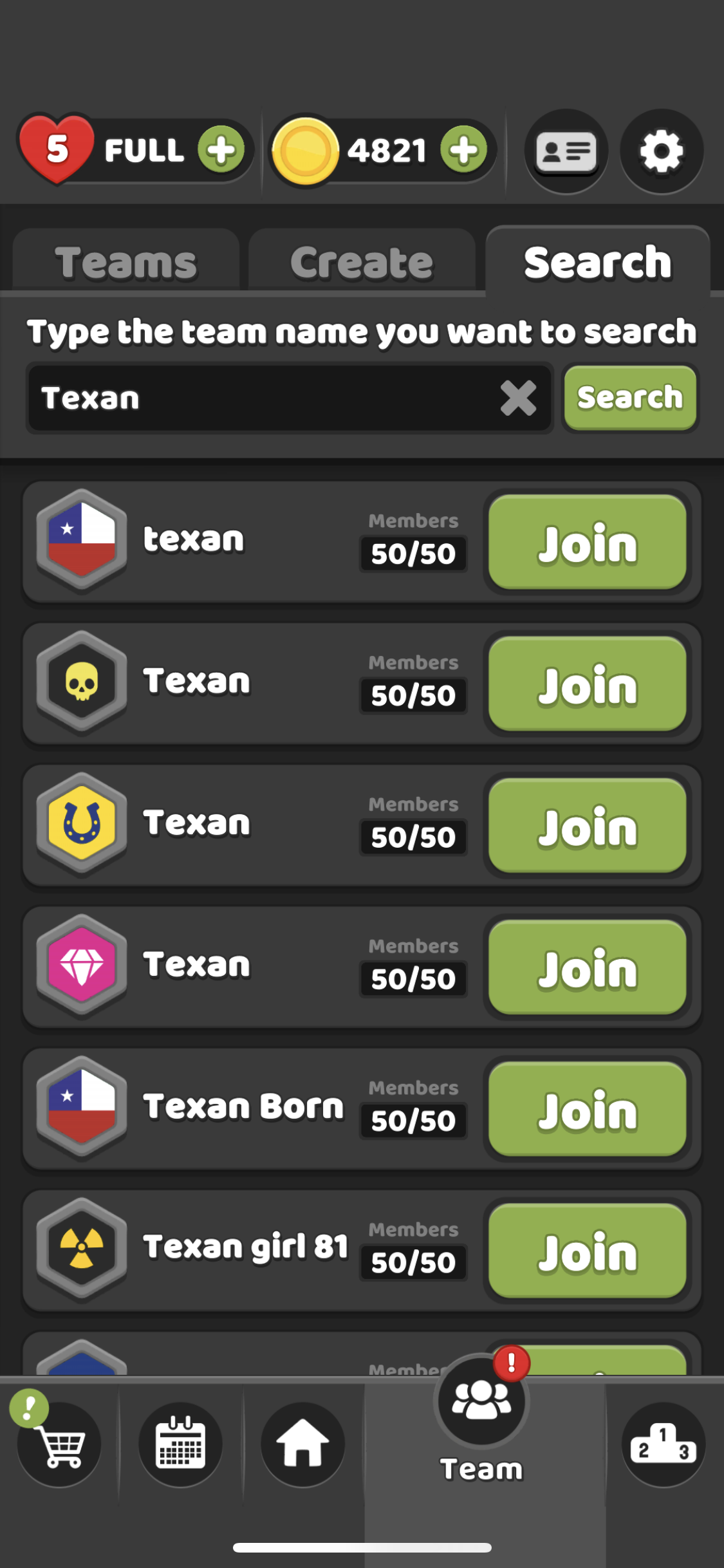Join the lowercase texan team
This screenshot has width=724, height=1568.
pos(587,543)
